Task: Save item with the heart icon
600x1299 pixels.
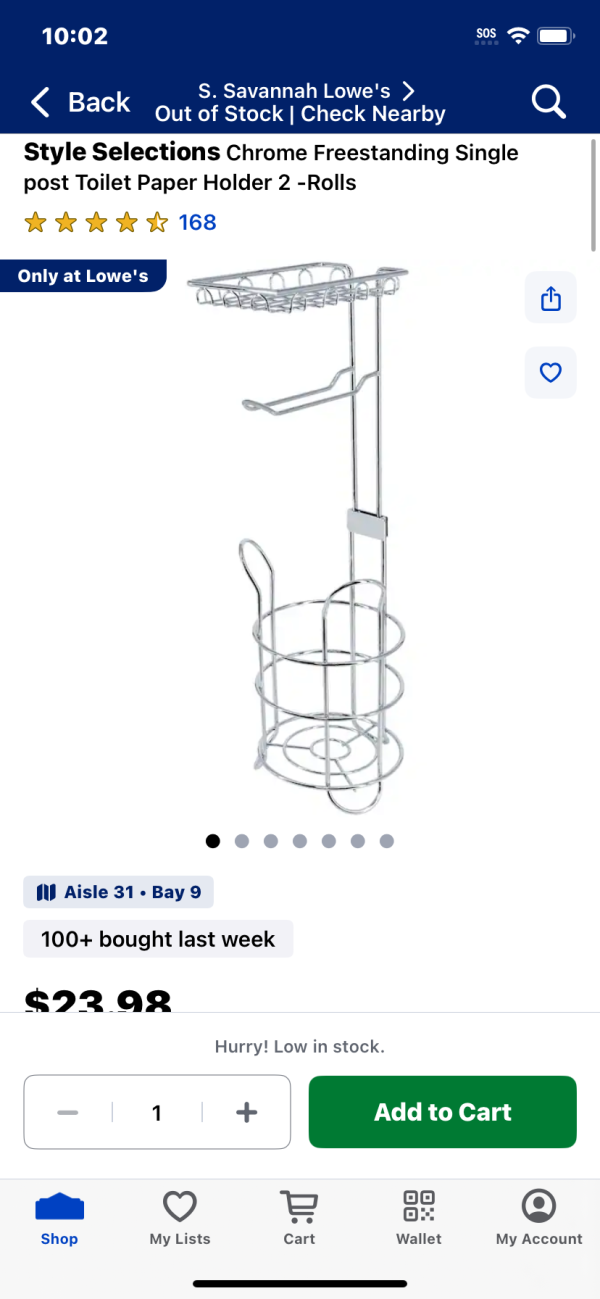Action: point(551,373)
